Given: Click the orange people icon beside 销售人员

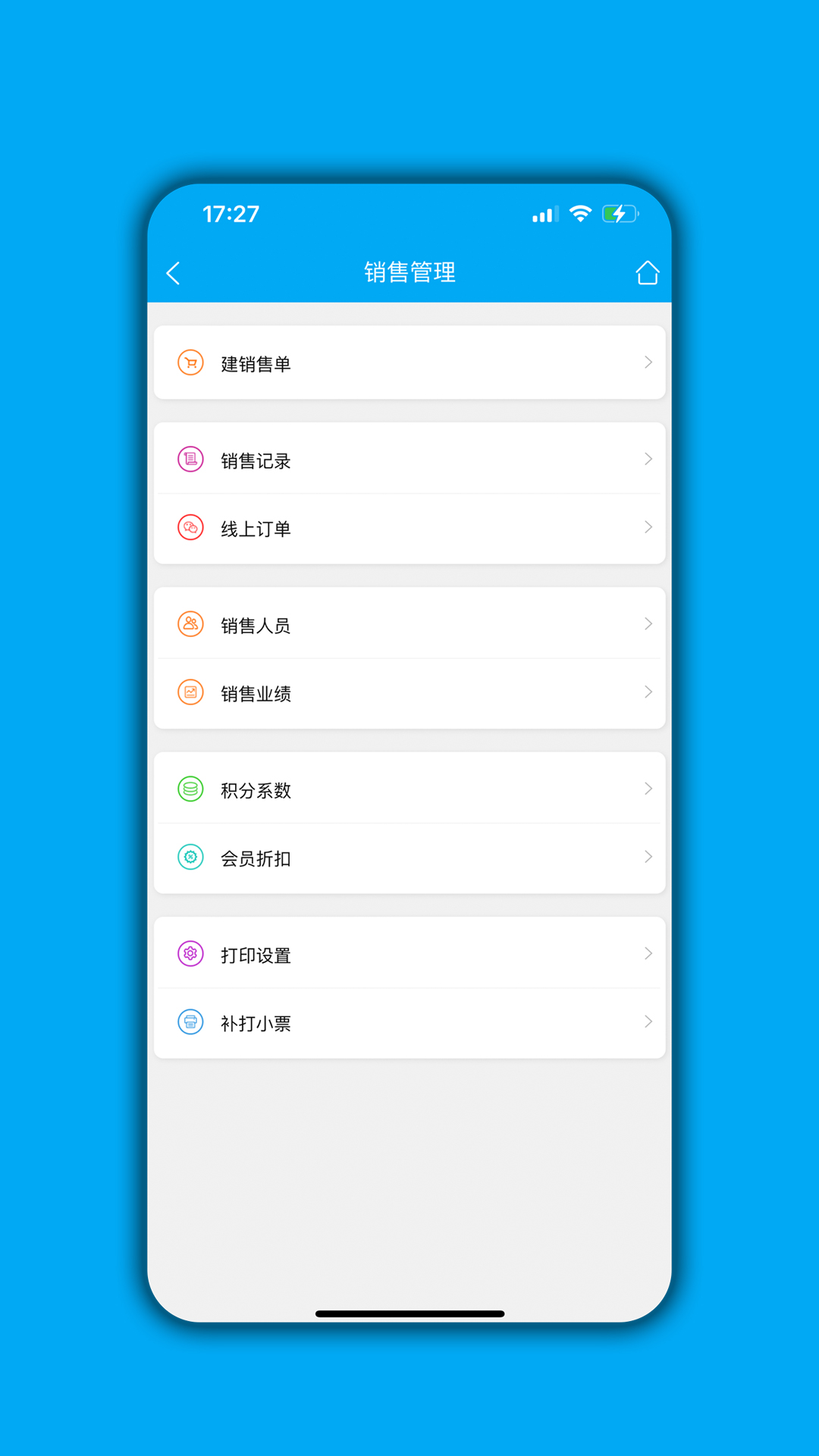Looking at the screenshot, I should coord(190,624).
